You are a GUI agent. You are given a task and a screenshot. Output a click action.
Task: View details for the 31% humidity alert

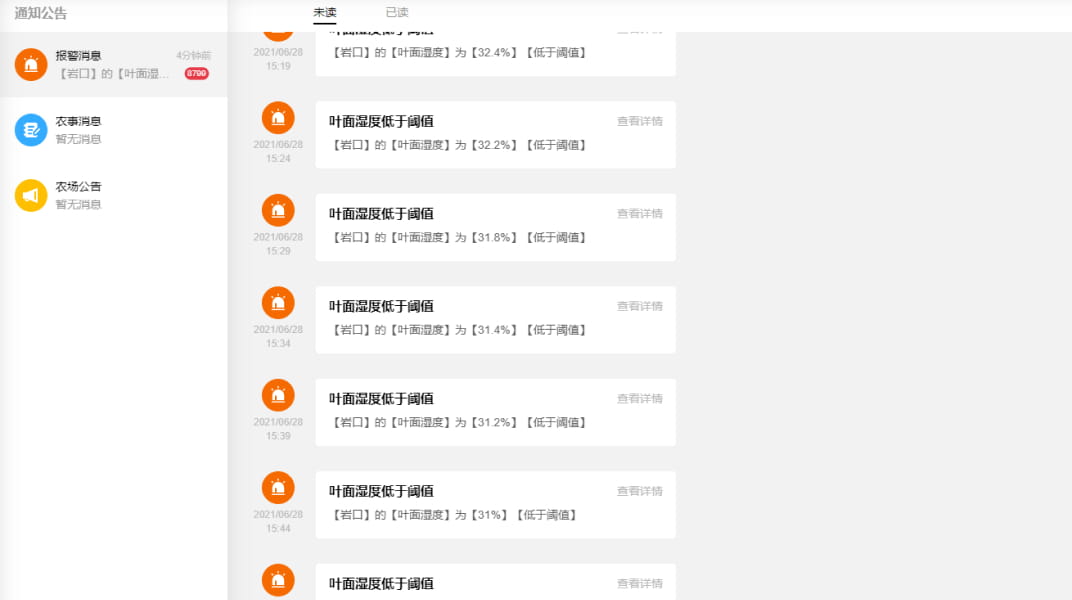tap(639, 491)
